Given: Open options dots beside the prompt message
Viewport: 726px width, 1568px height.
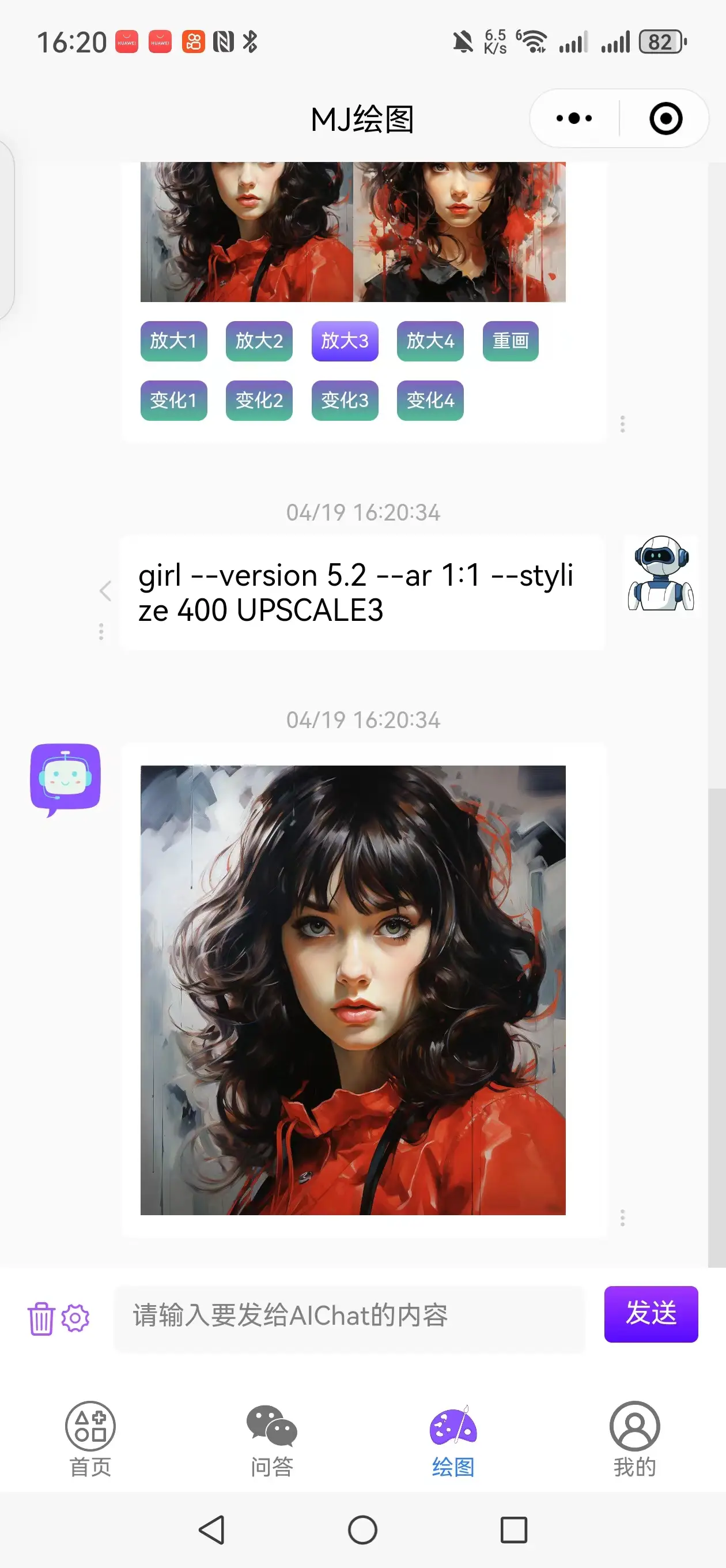Looking at the screenshot, I should pos(101,631).
